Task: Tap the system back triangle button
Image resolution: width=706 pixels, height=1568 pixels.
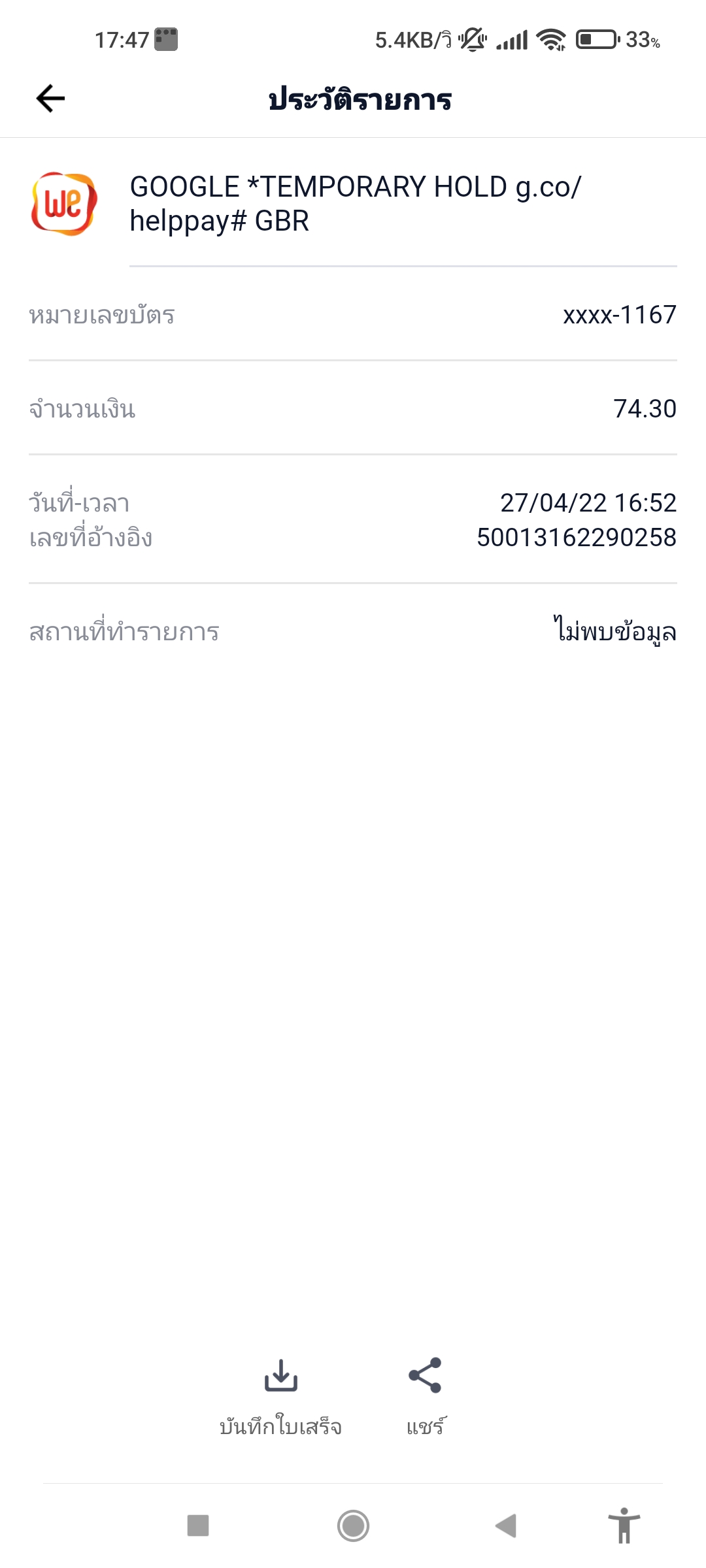Action: [507, 1526]
